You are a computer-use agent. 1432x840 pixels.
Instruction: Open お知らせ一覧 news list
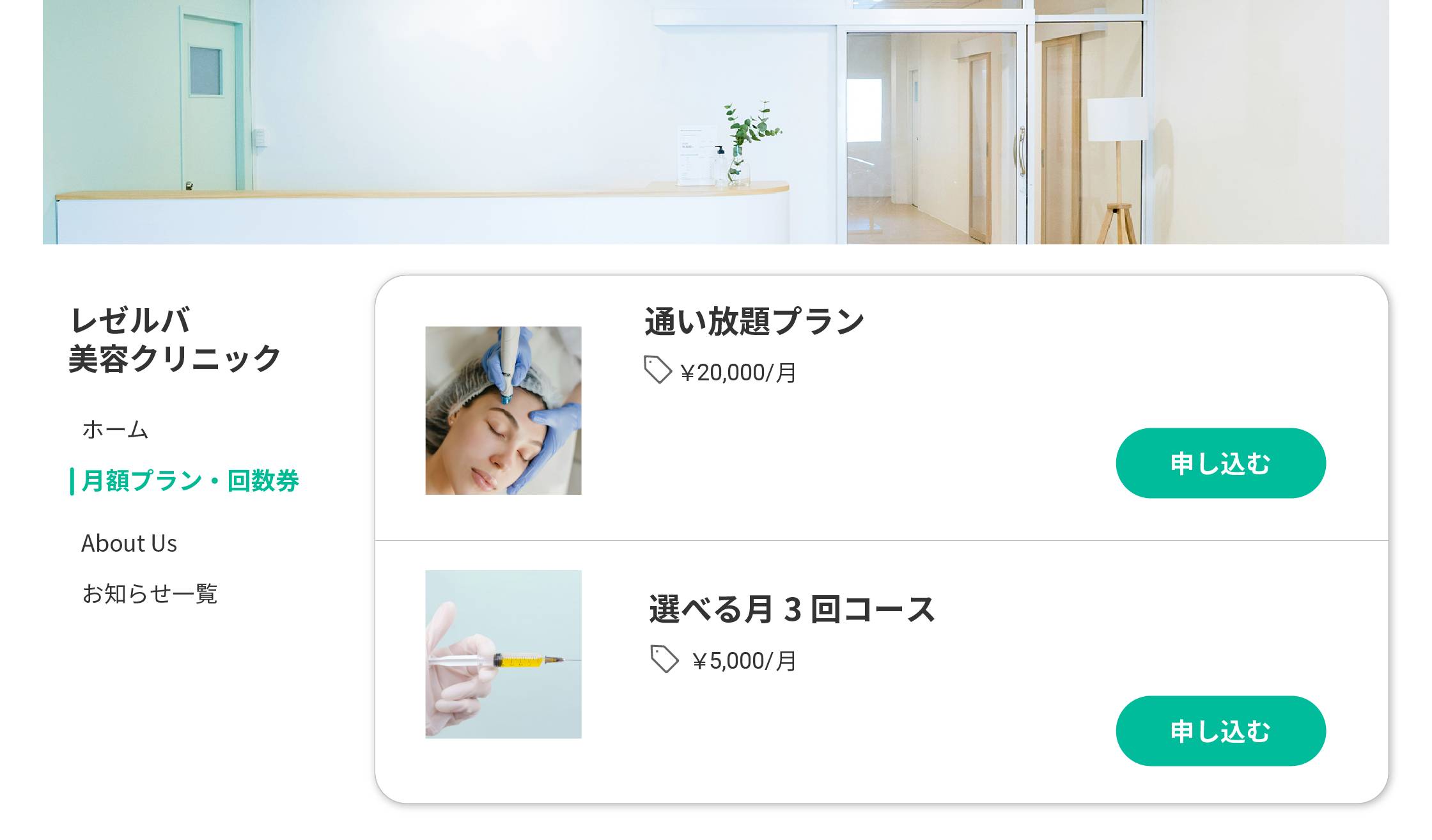pos(150,594)
